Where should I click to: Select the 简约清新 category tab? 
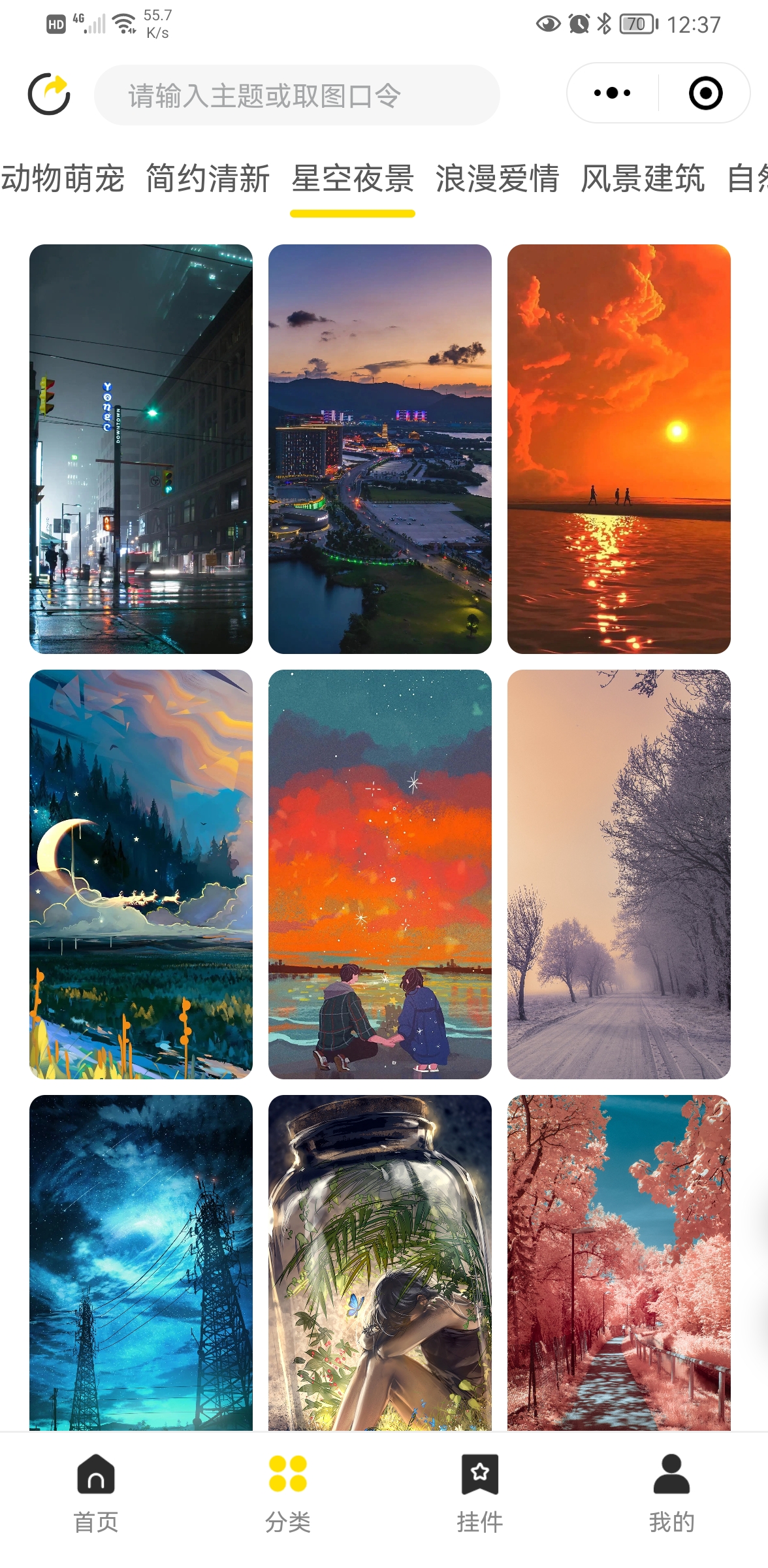208,179
